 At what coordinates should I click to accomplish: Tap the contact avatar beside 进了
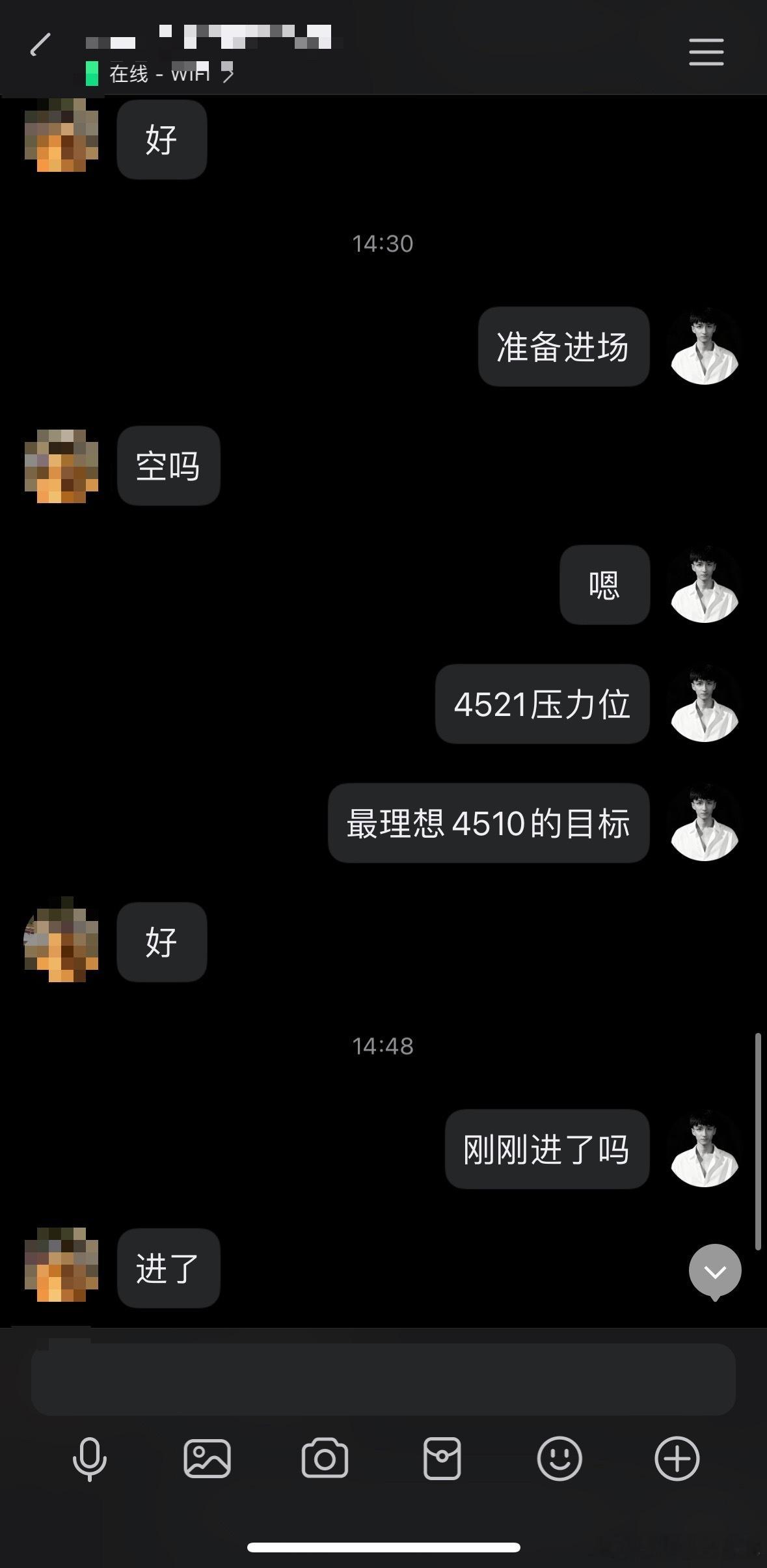[62, 1265]
